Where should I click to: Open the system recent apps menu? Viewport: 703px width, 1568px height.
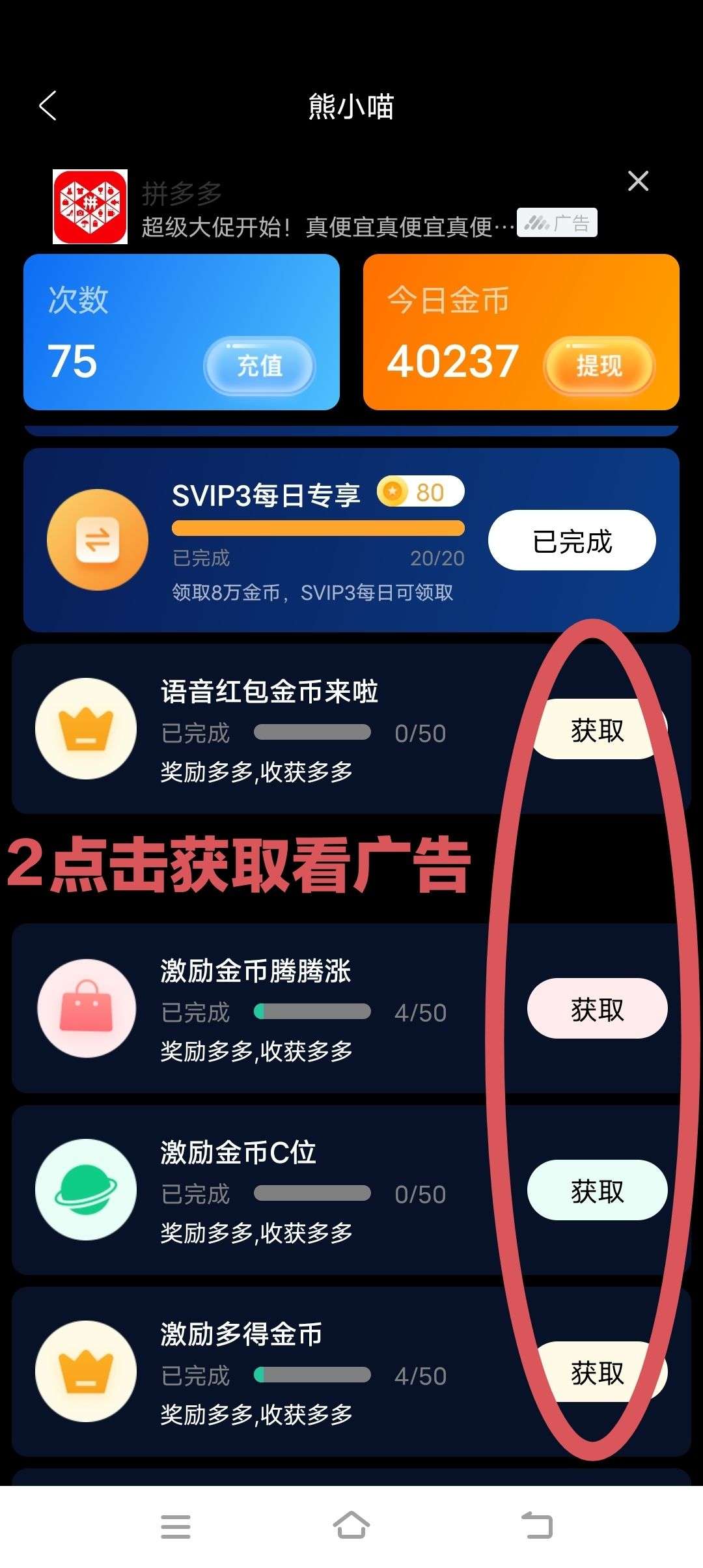[176, 1527]
